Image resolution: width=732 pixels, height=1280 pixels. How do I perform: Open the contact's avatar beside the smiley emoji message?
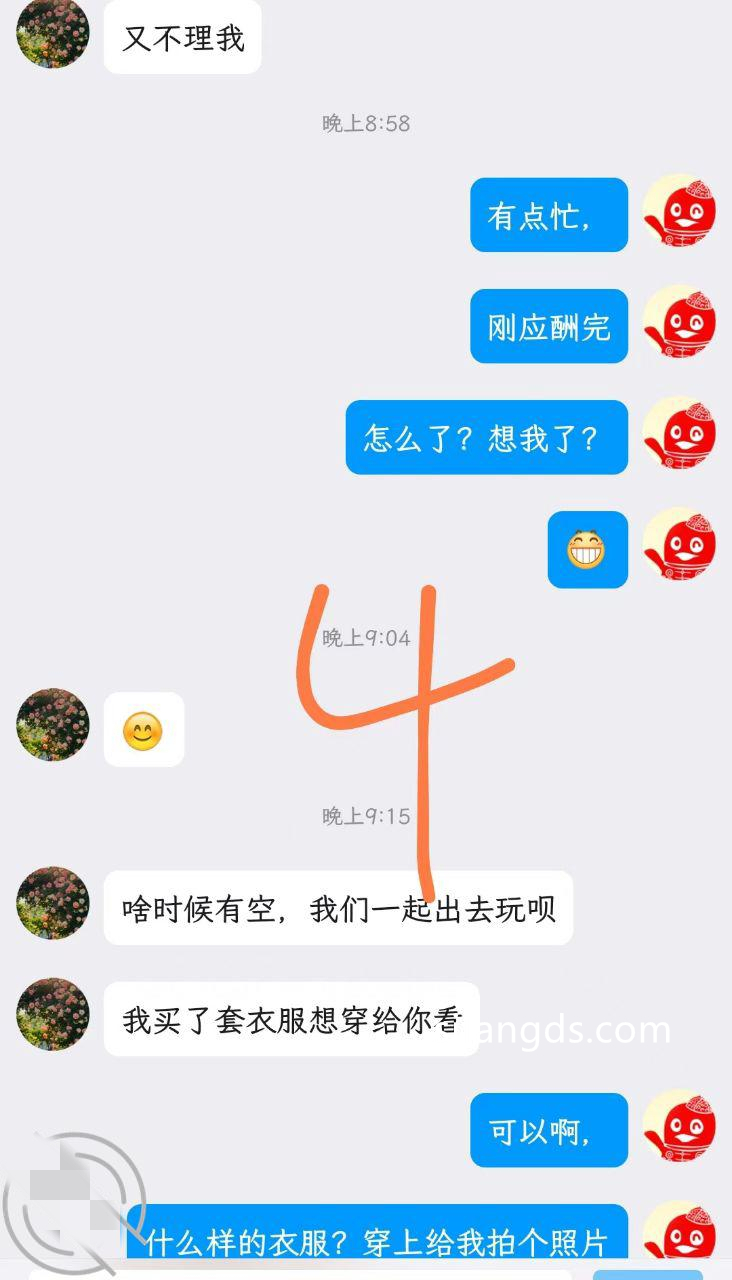click(x=52, y=725)
